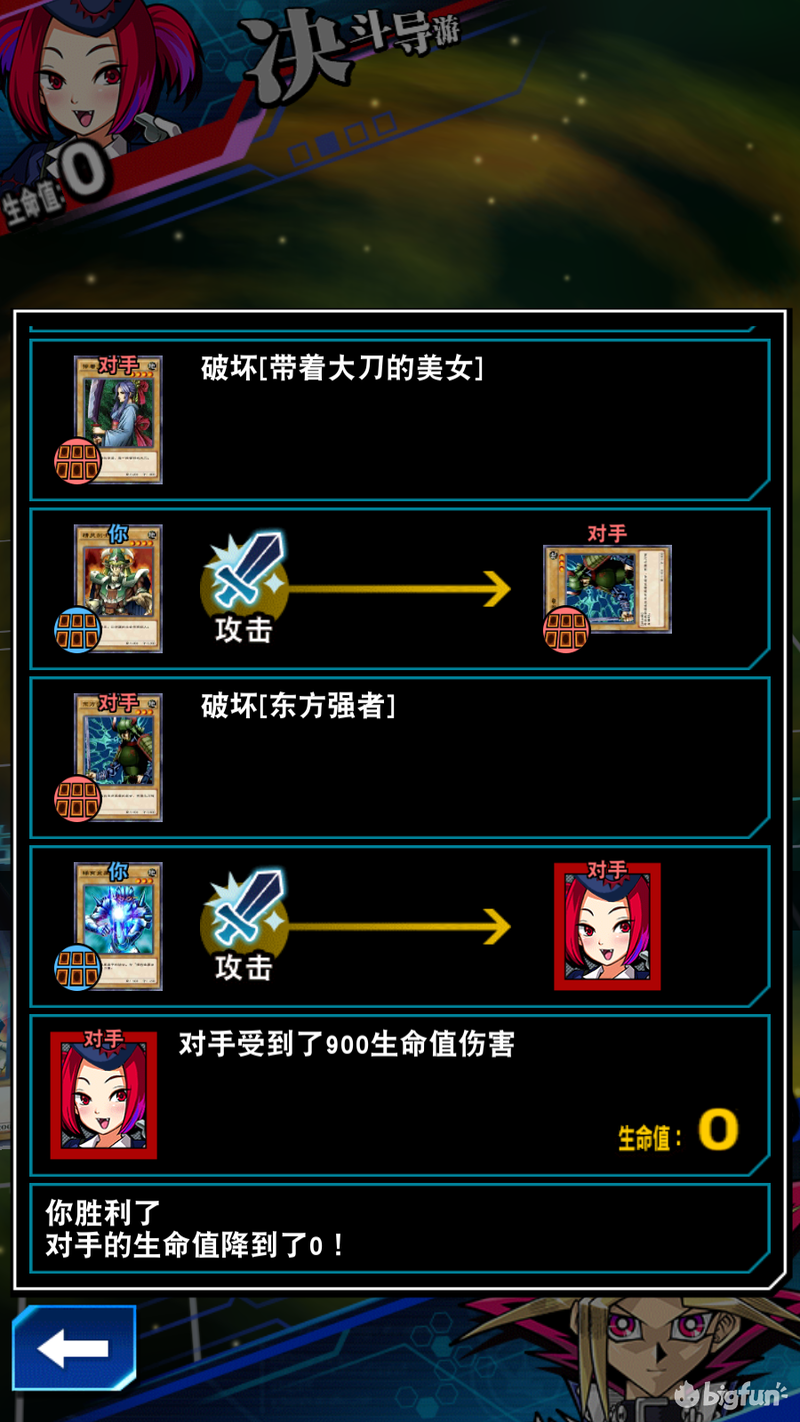800x1422 pixels.
Task: Open the opponent's attacked monster card
Action: click(x=607, y=589)
